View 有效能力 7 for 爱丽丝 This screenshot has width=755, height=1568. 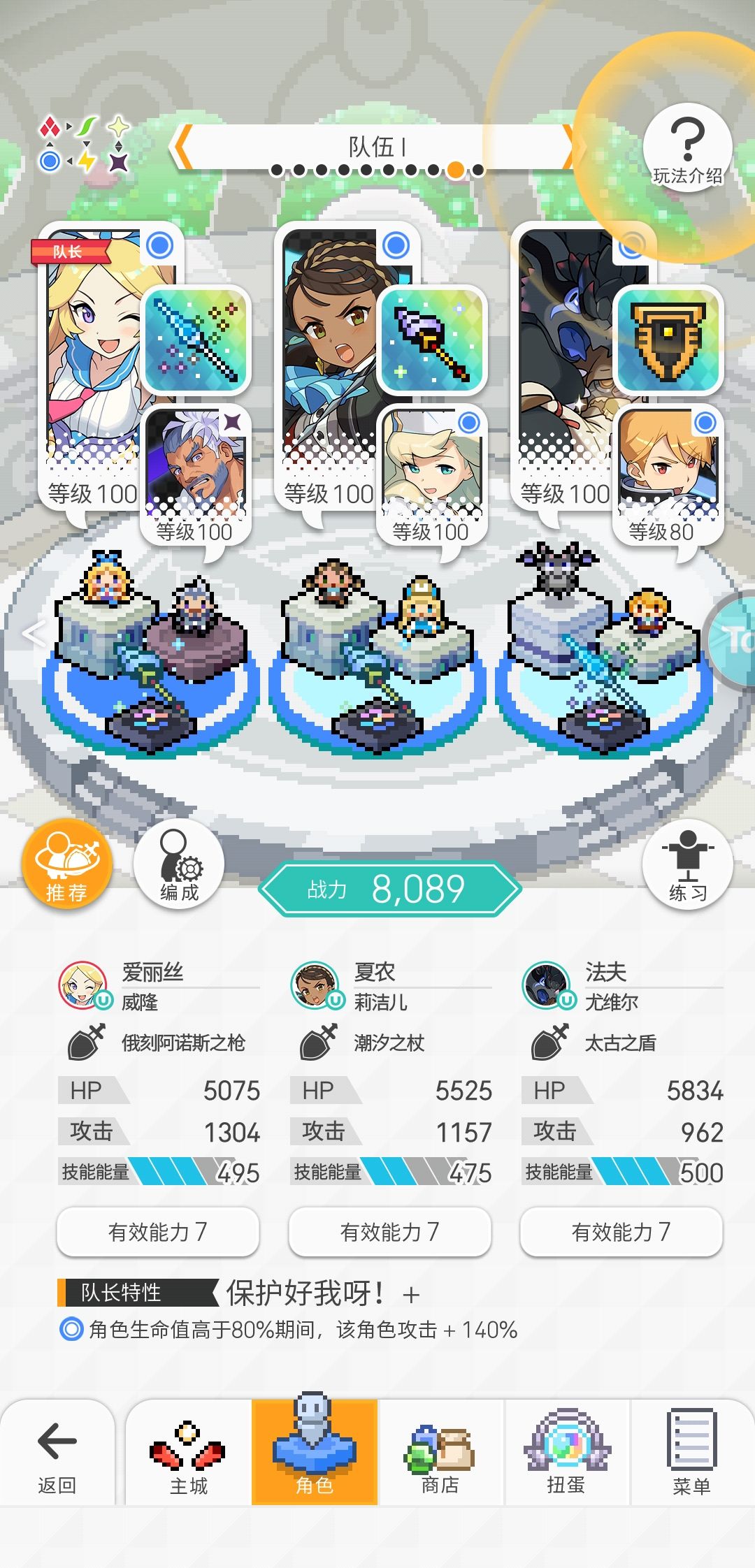[158, 1231]
